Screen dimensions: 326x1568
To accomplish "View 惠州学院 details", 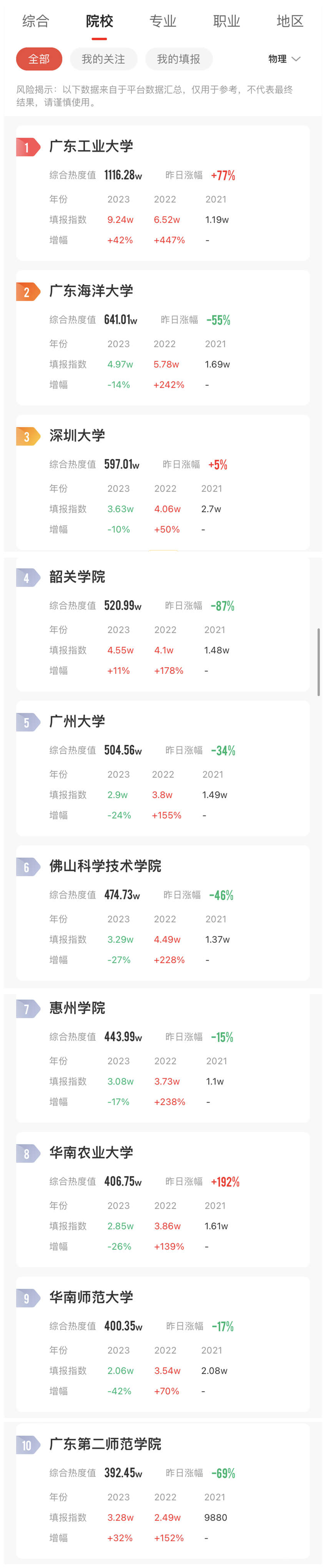I will (x=77, y=1008).
